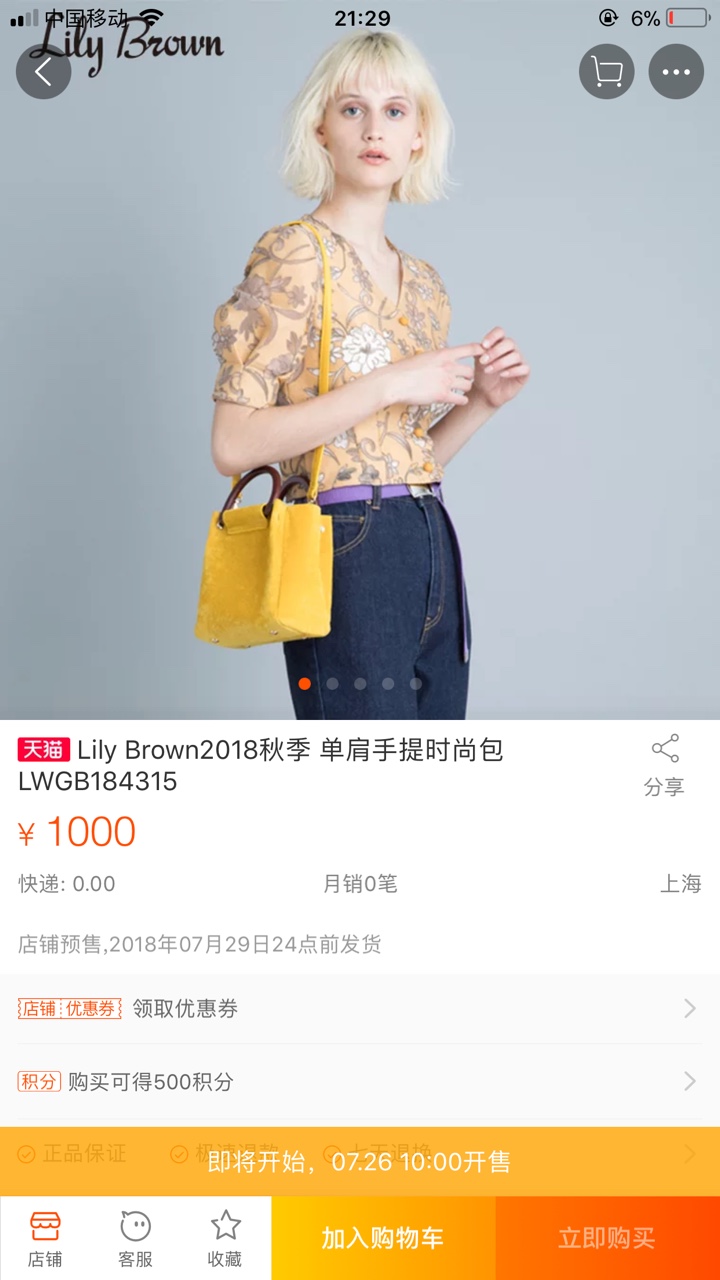Share this product via 分享
Viewport: 720px width, 1280px height.
pos(664,766)
